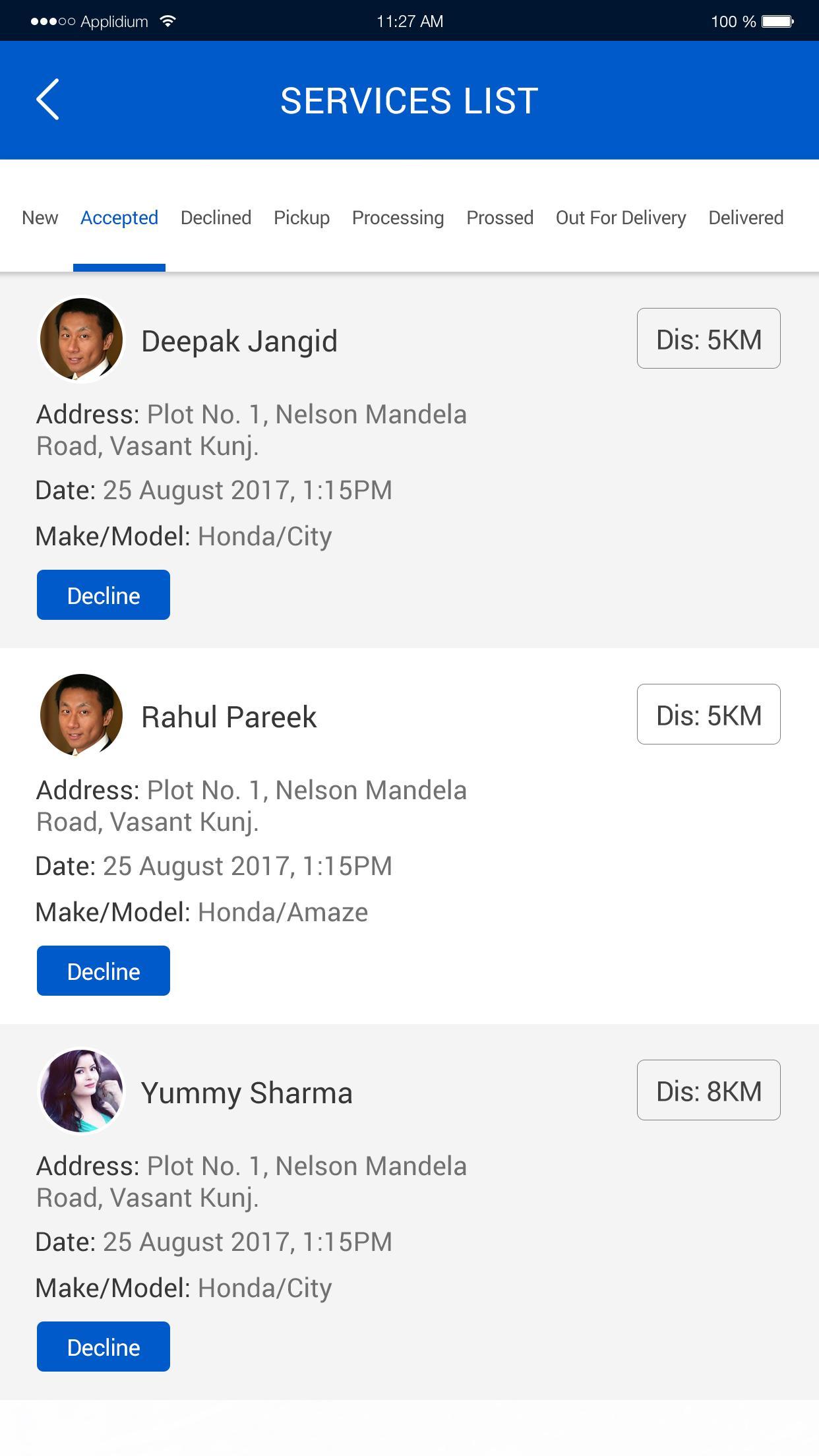Switch to the Pickup tab
819x1456 pixels.
pos(301,218)
